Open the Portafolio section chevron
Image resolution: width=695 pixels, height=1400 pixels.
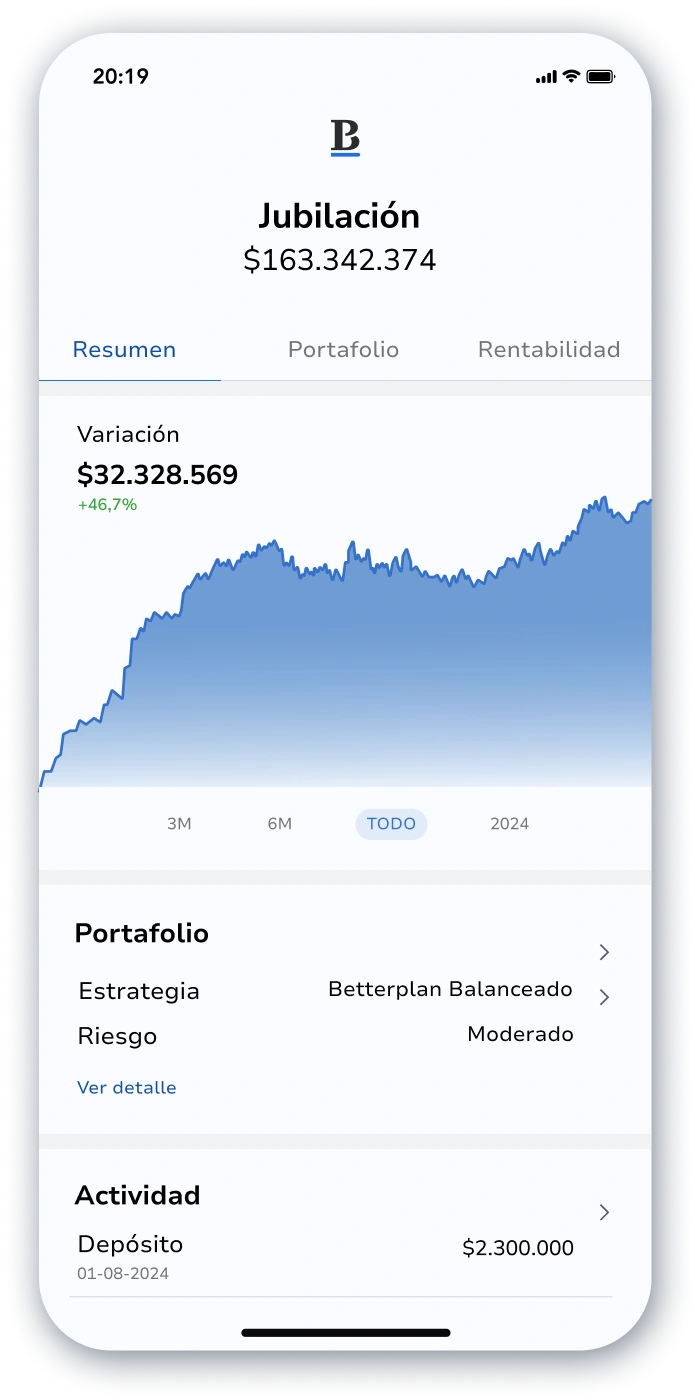[x=604, y=952]
